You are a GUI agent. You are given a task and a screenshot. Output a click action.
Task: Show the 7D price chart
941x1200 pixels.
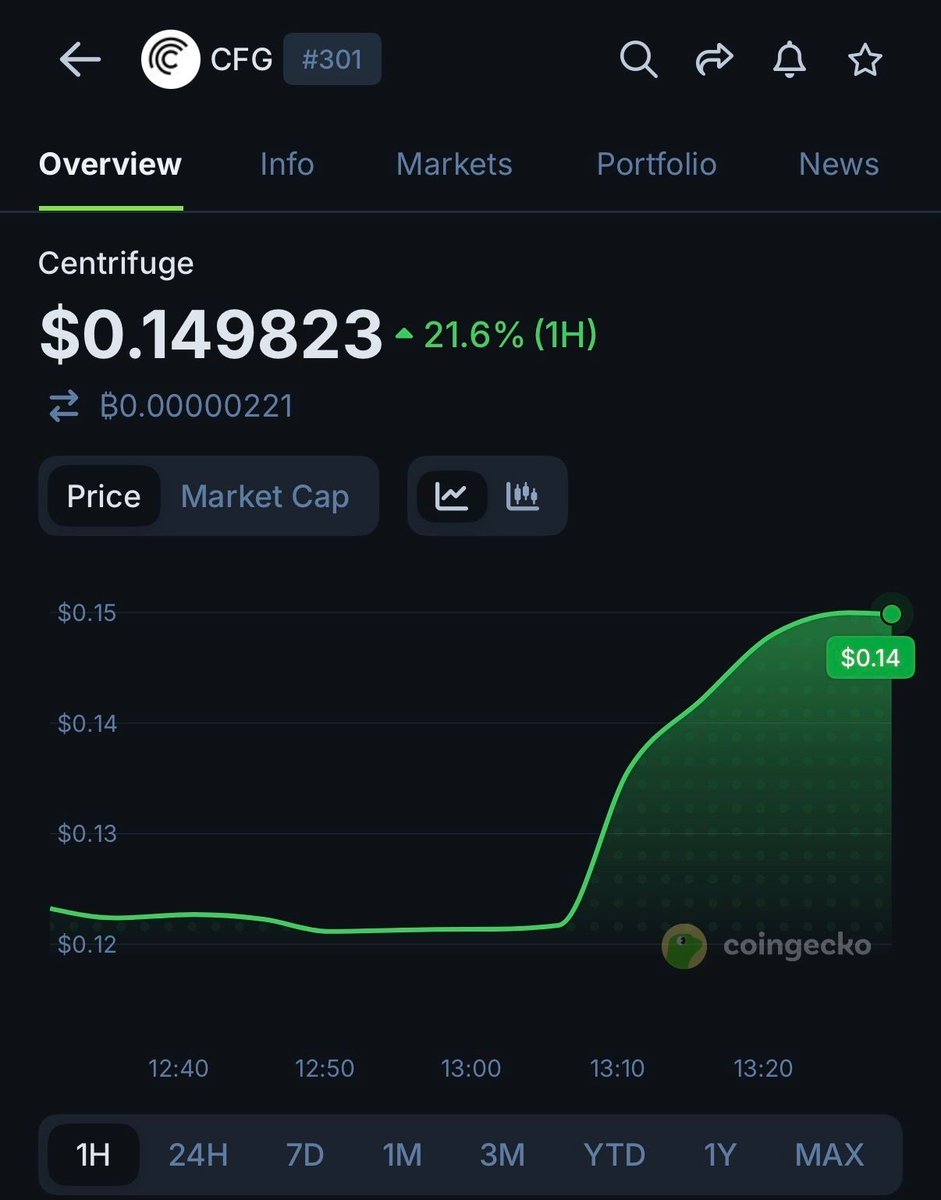[305, 1155]
